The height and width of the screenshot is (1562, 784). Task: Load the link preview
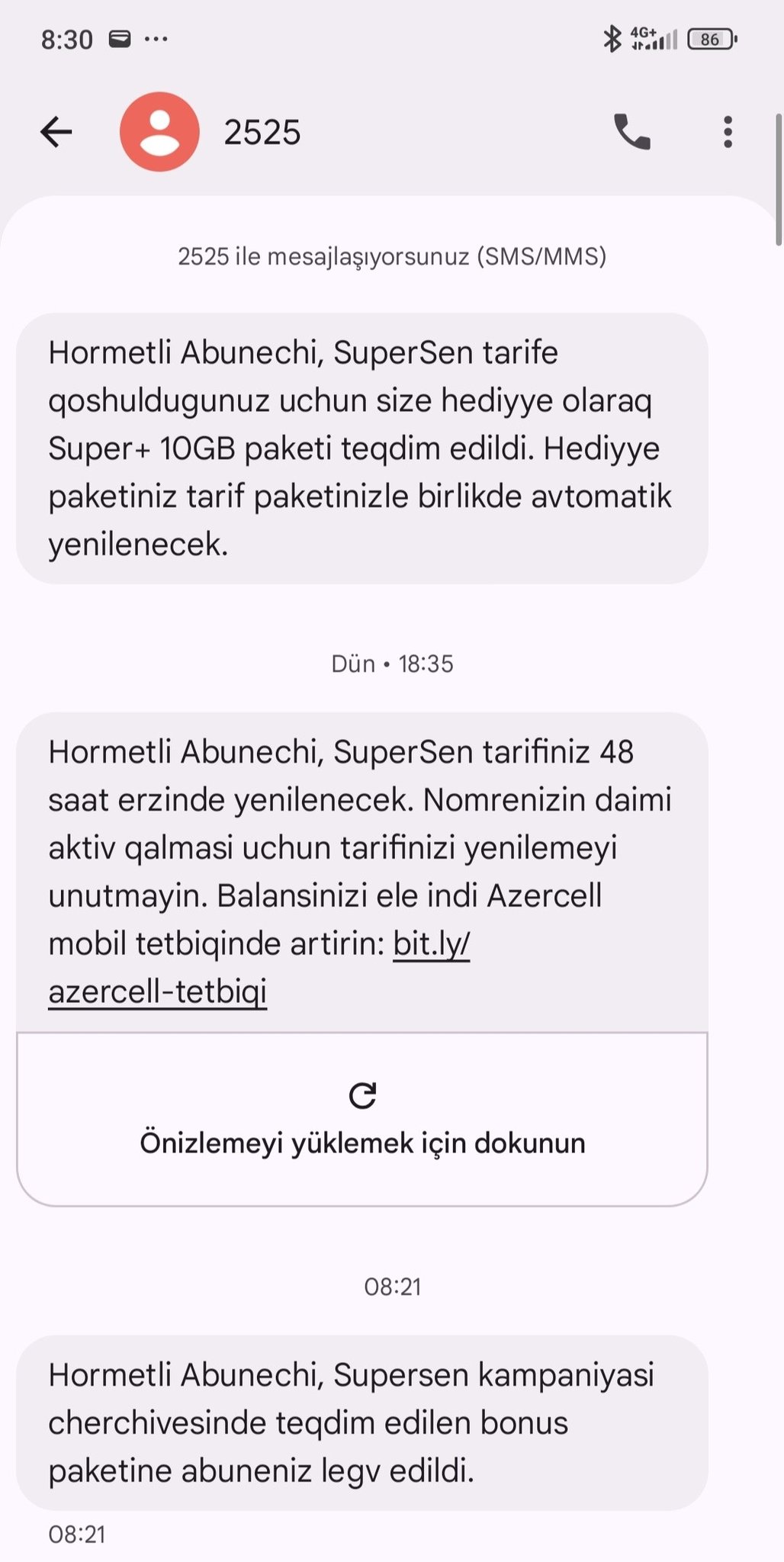pos(362,1119)
